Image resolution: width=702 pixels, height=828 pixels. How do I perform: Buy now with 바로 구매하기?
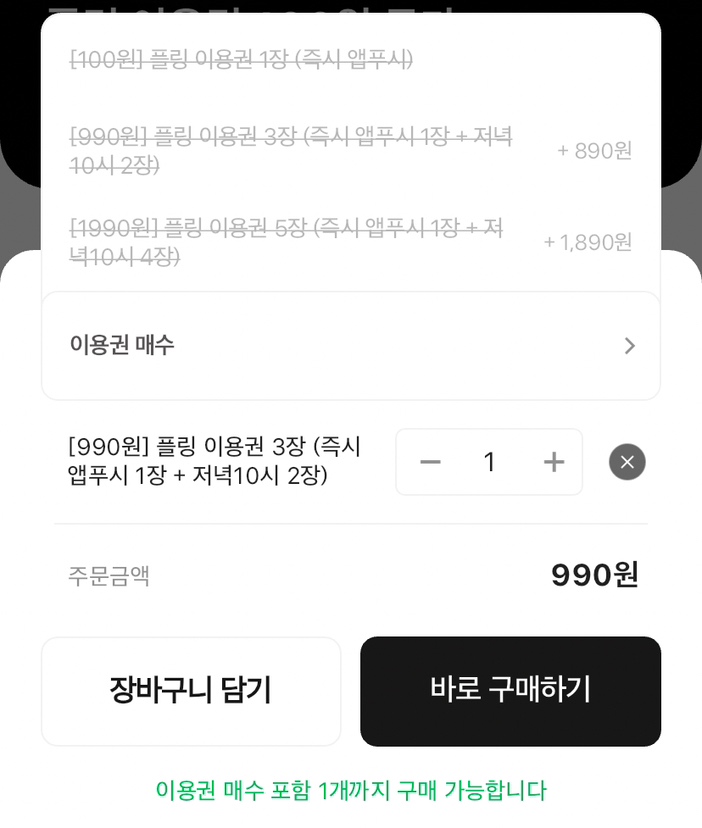510,691
